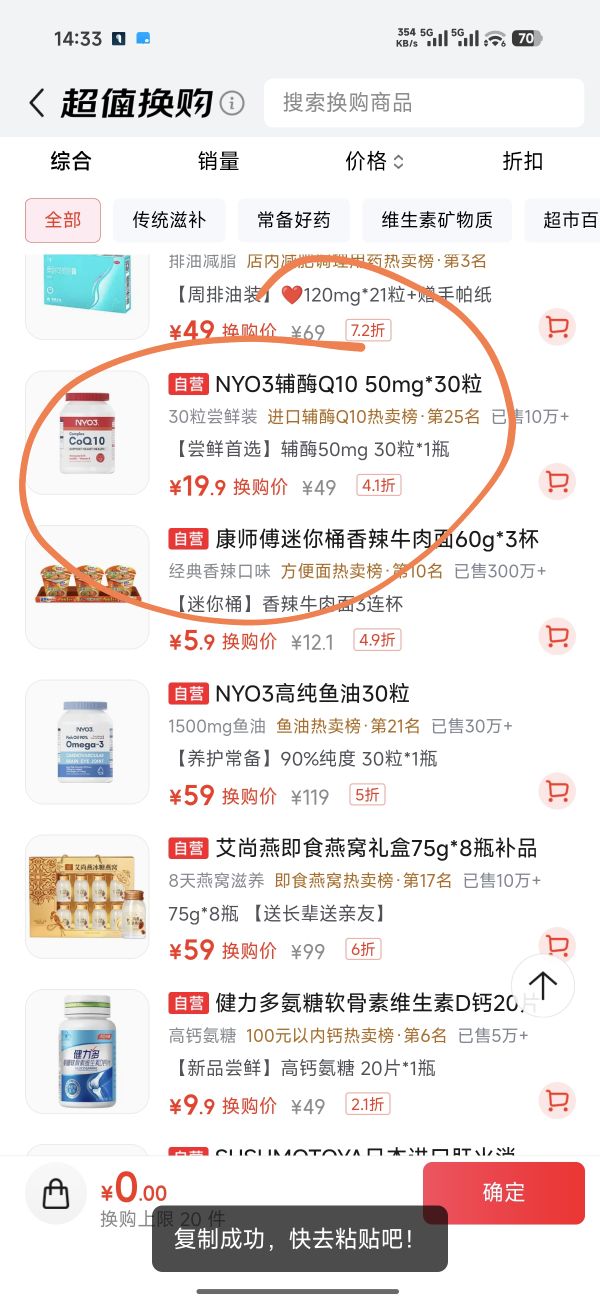Open the shopping bag at bottom left
The image size is (600, 1304).
click(57, 1193)
